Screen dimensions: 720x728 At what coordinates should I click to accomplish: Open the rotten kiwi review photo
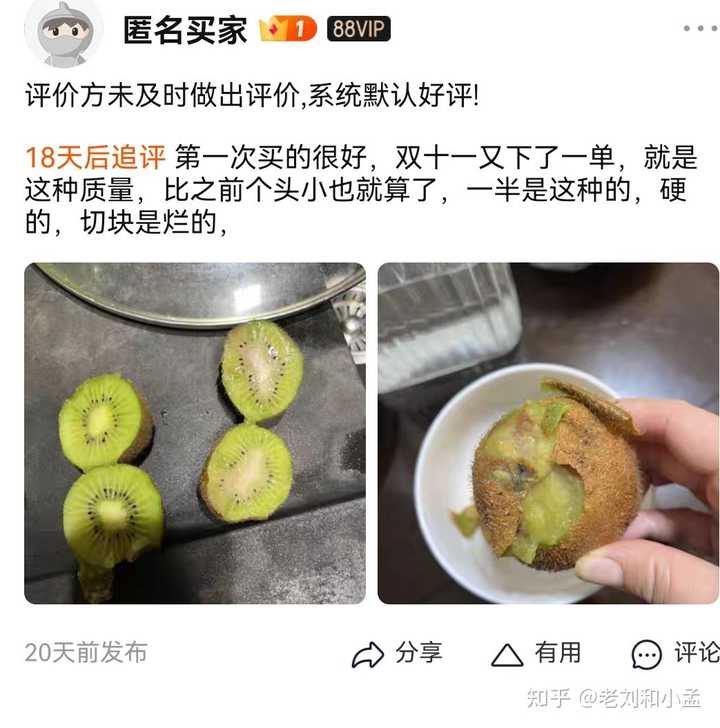548,433
